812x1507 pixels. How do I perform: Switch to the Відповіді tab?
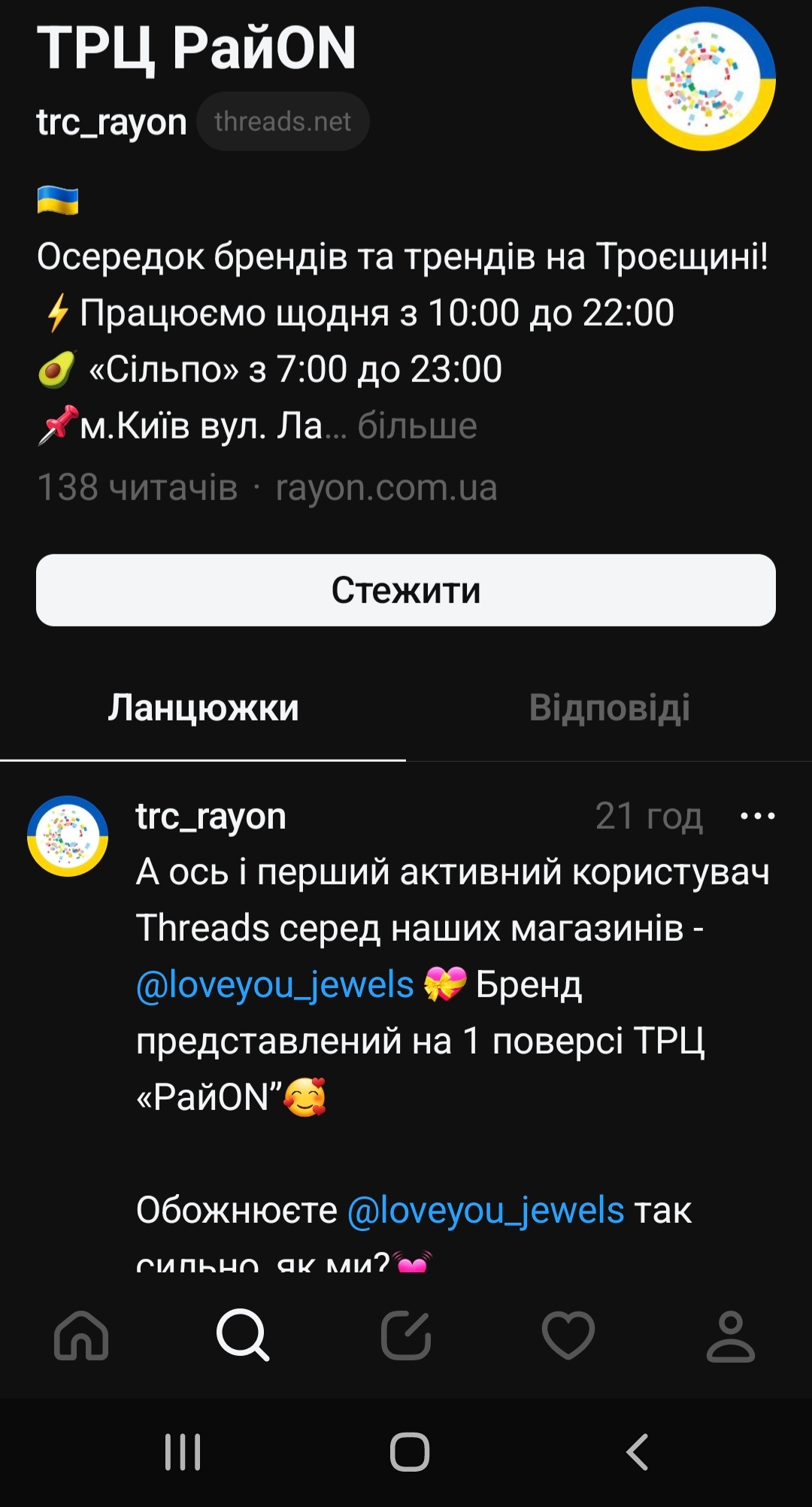point(609,708)
